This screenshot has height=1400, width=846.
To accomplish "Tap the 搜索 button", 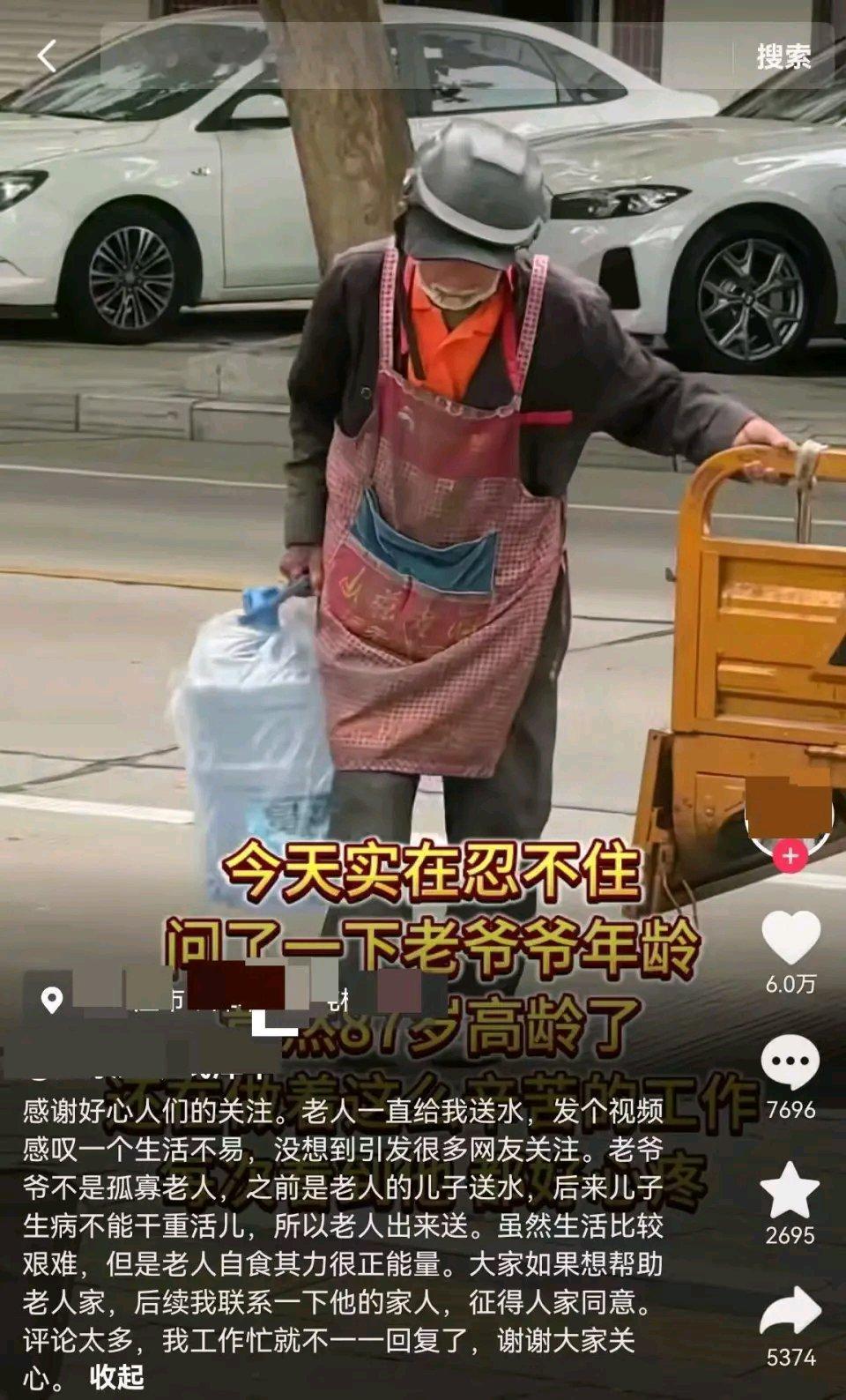I will (783, 56).
